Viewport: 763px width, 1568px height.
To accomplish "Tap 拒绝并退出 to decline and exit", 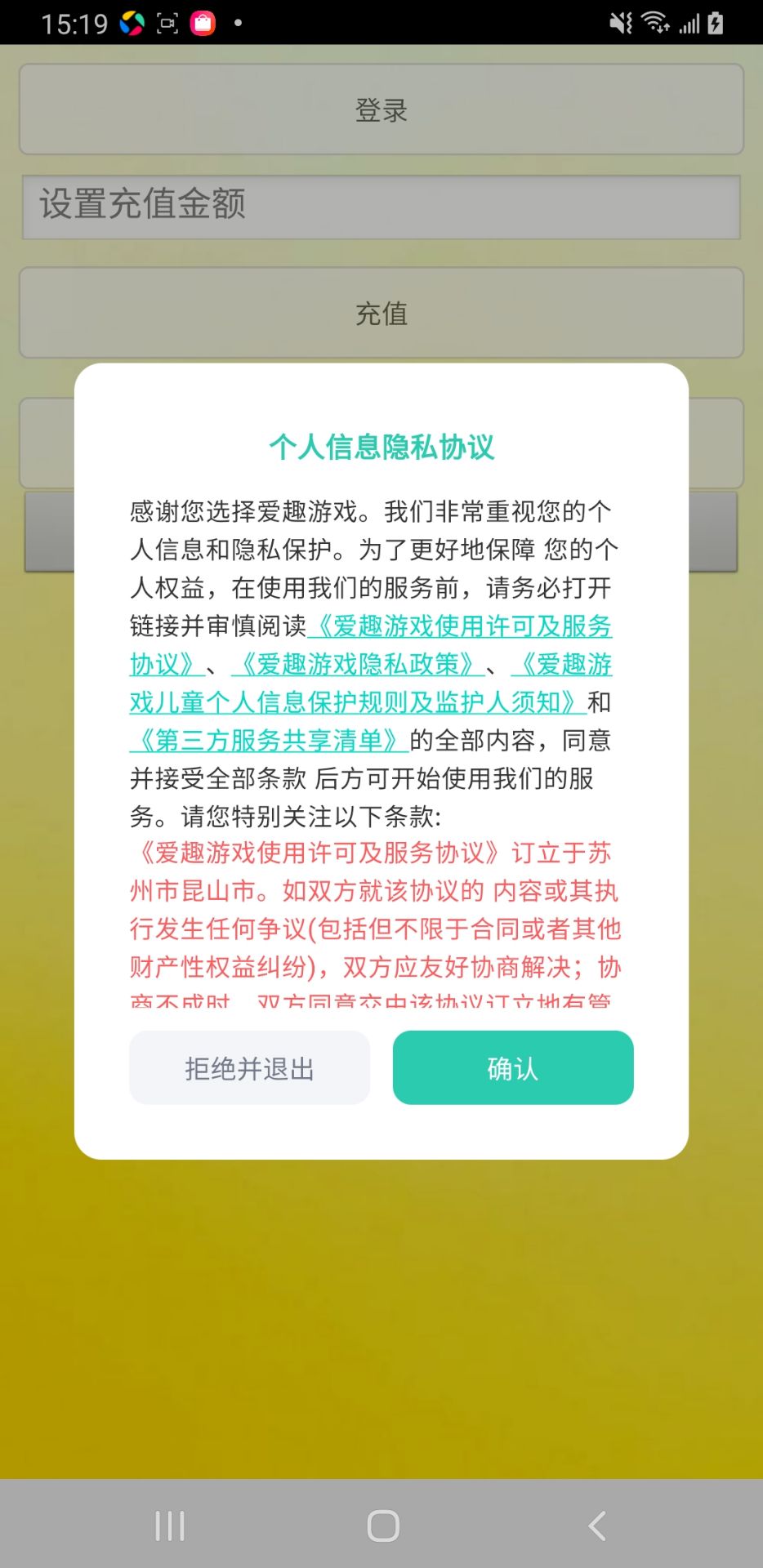I will (x=249, y=1067).
